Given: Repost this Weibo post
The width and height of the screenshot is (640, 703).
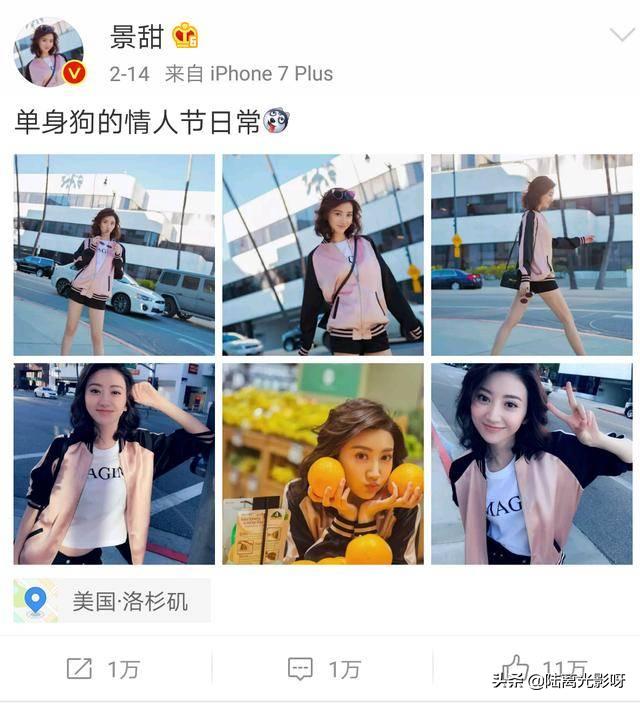Looking at the screenshot, I should pos(103,669).
